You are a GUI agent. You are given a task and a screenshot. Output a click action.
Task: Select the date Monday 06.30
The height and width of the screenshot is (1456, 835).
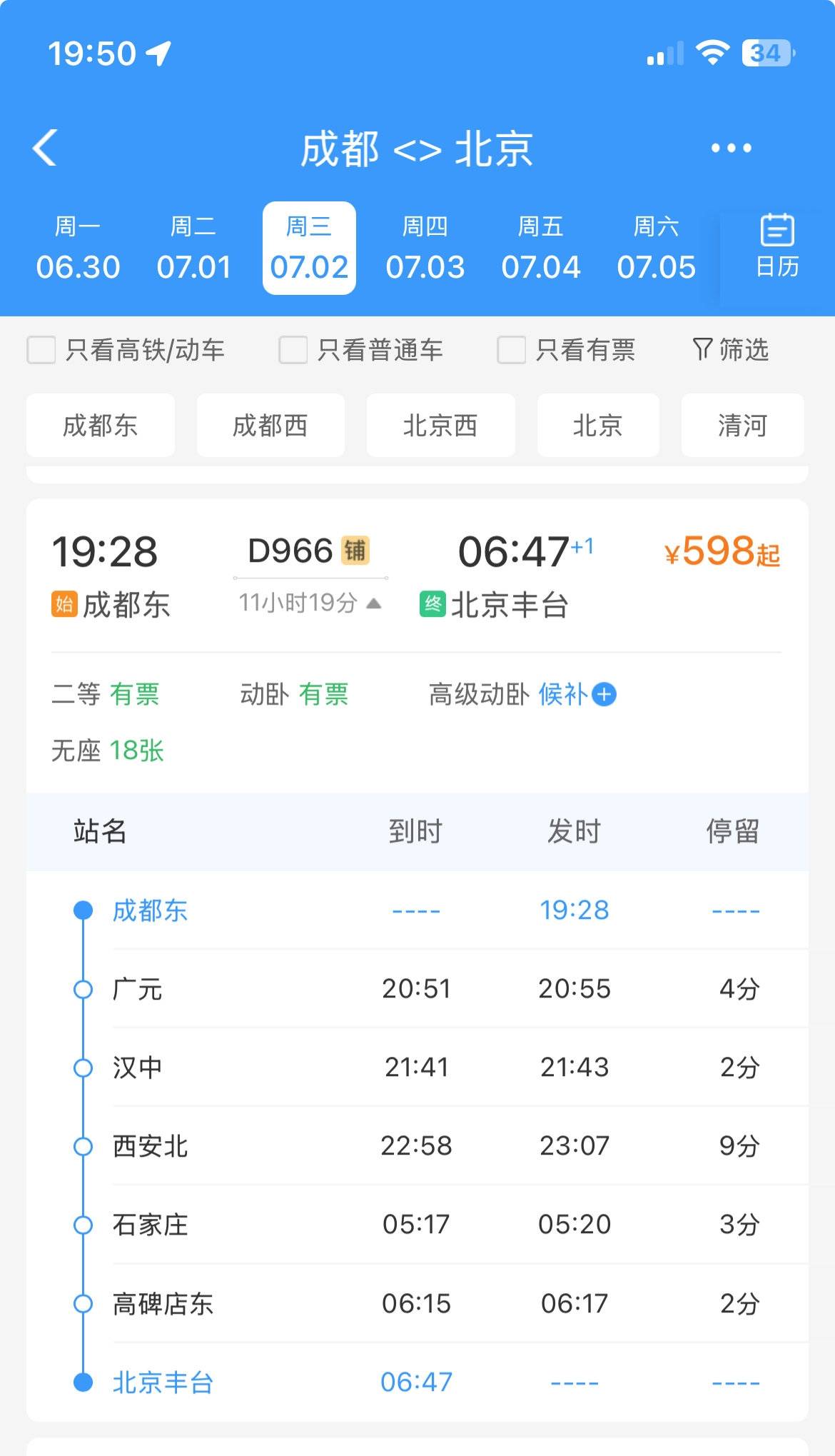pyautogui.click(x=78, y=248)
